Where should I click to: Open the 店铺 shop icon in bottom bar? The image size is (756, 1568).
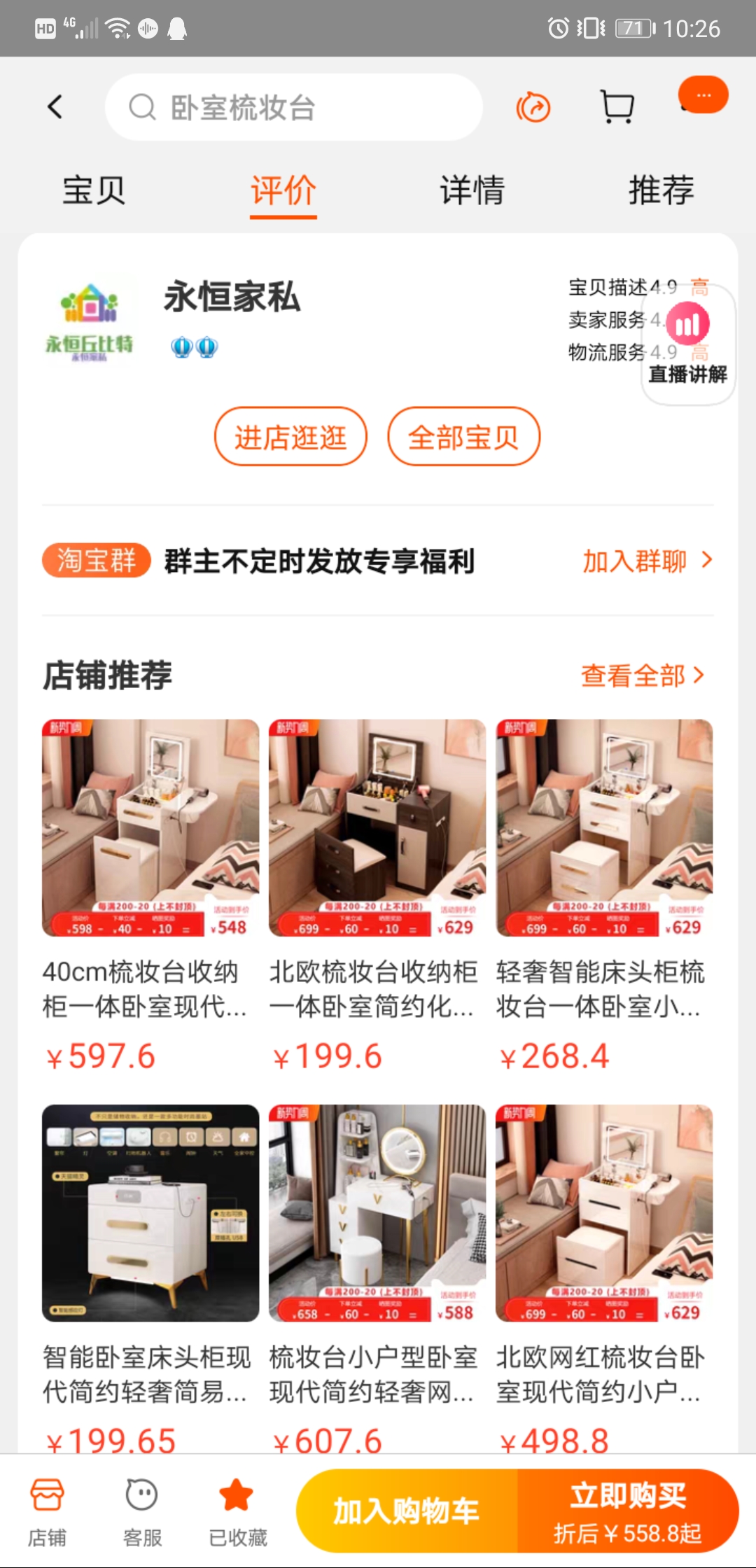pyautogui.click(x=45, y=1509)
